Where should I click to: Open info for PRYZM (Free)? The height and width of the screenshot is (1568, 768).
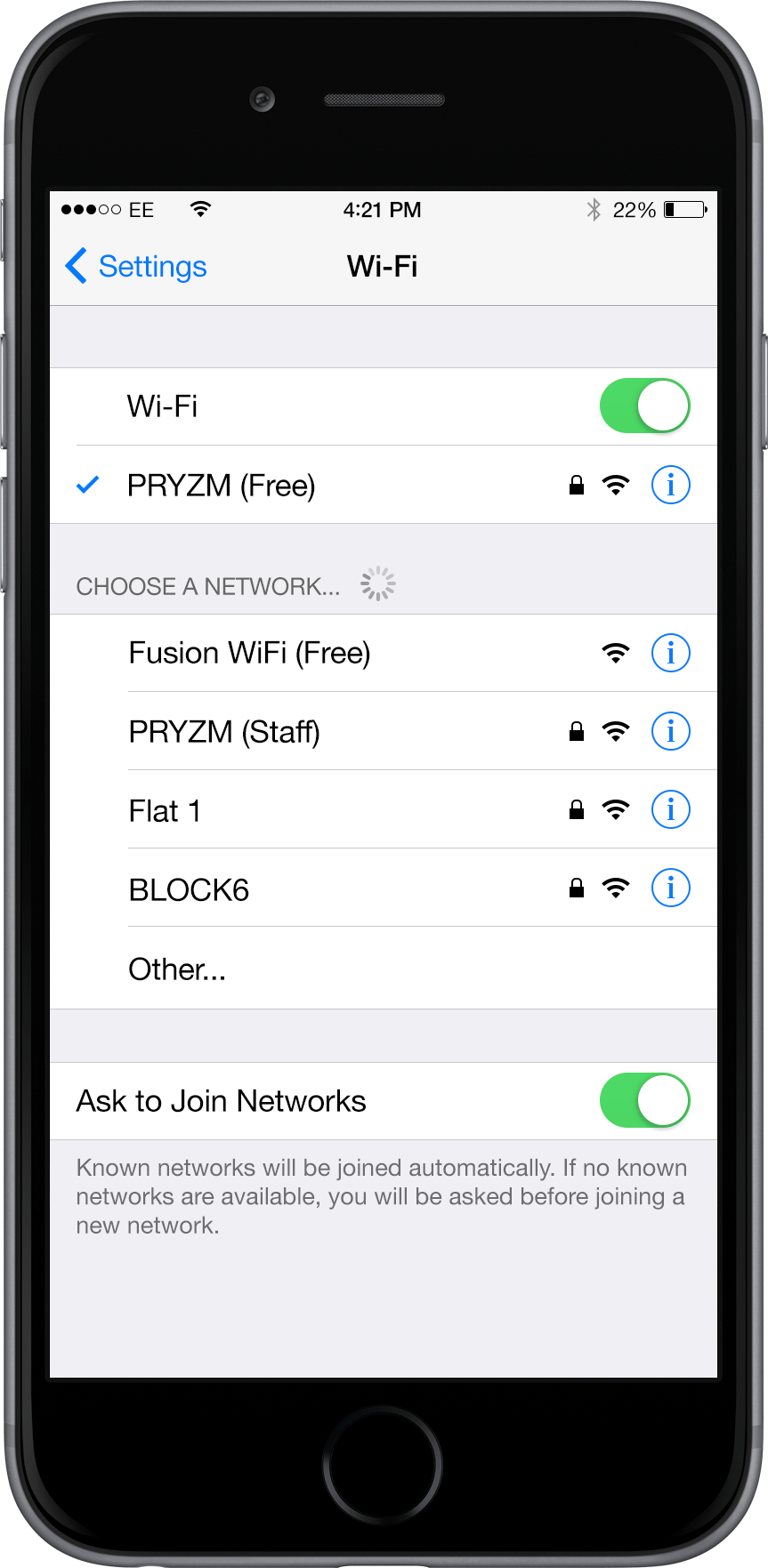671,485
